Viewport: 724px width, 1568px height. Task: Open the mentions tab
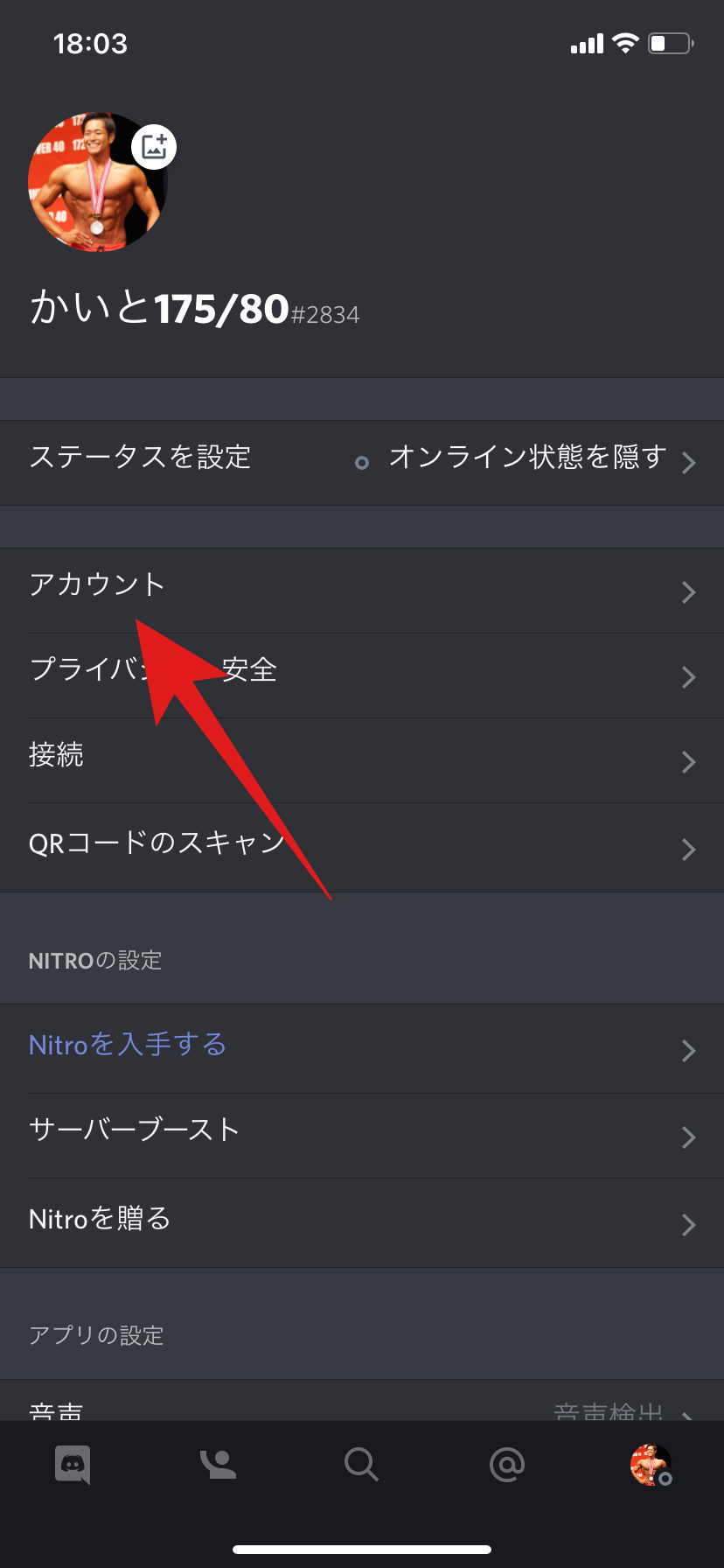(506, 1464)
